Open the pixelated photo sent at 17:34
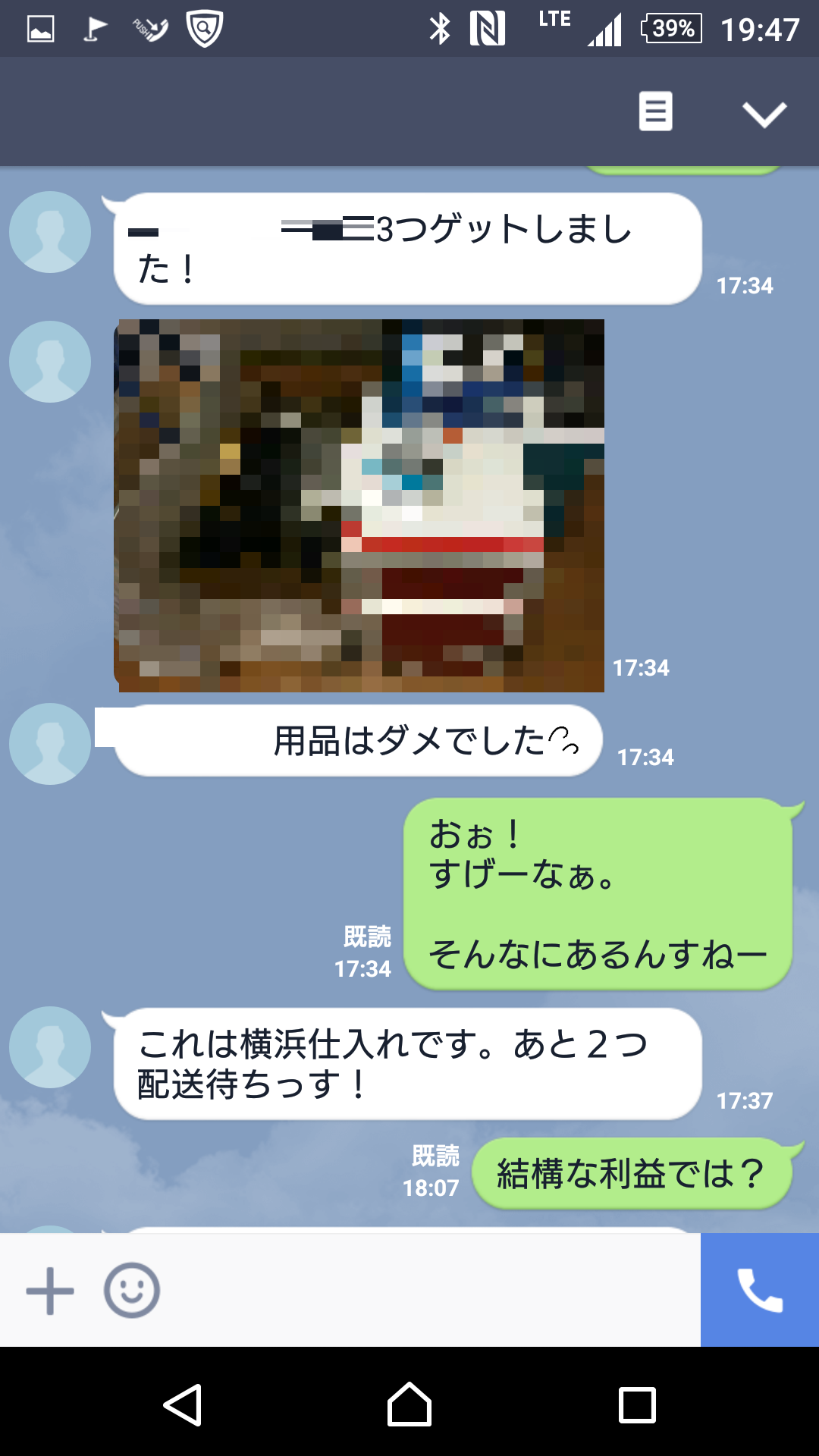Screen dimensions: 819x1456 click(x=361, y=506)
